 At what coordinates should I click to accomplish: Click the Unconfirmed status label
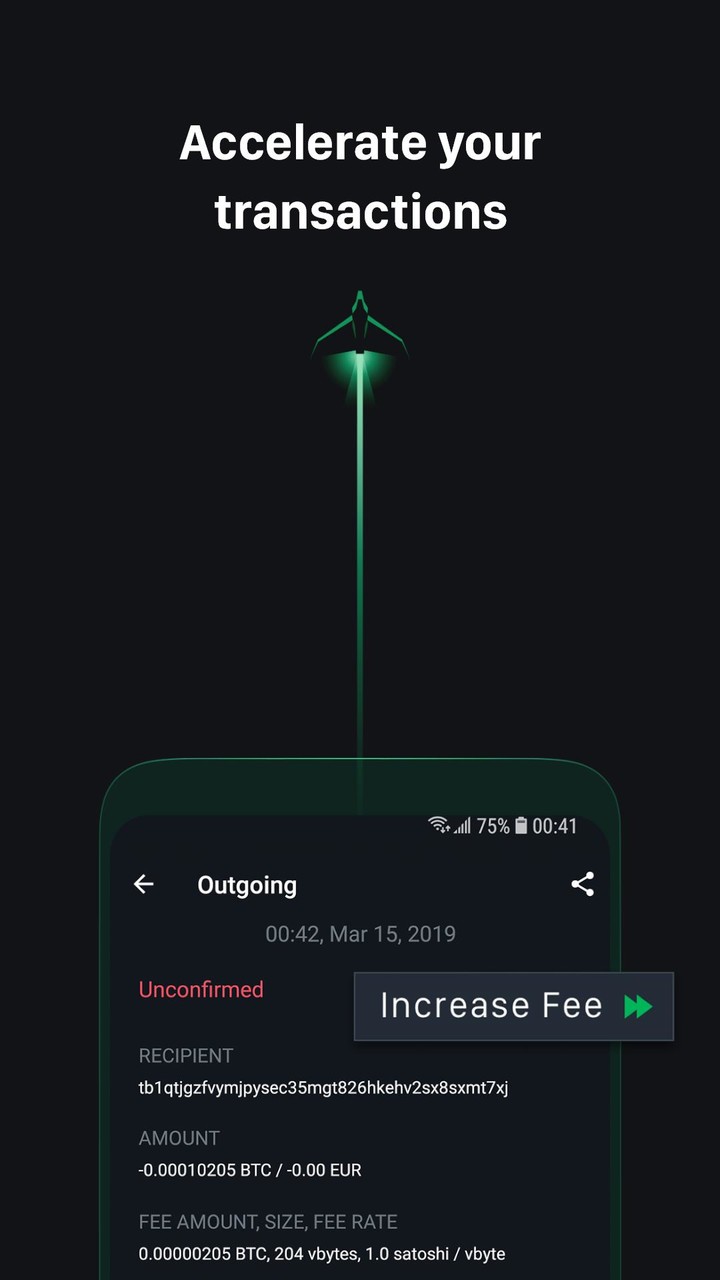(201, 990)
